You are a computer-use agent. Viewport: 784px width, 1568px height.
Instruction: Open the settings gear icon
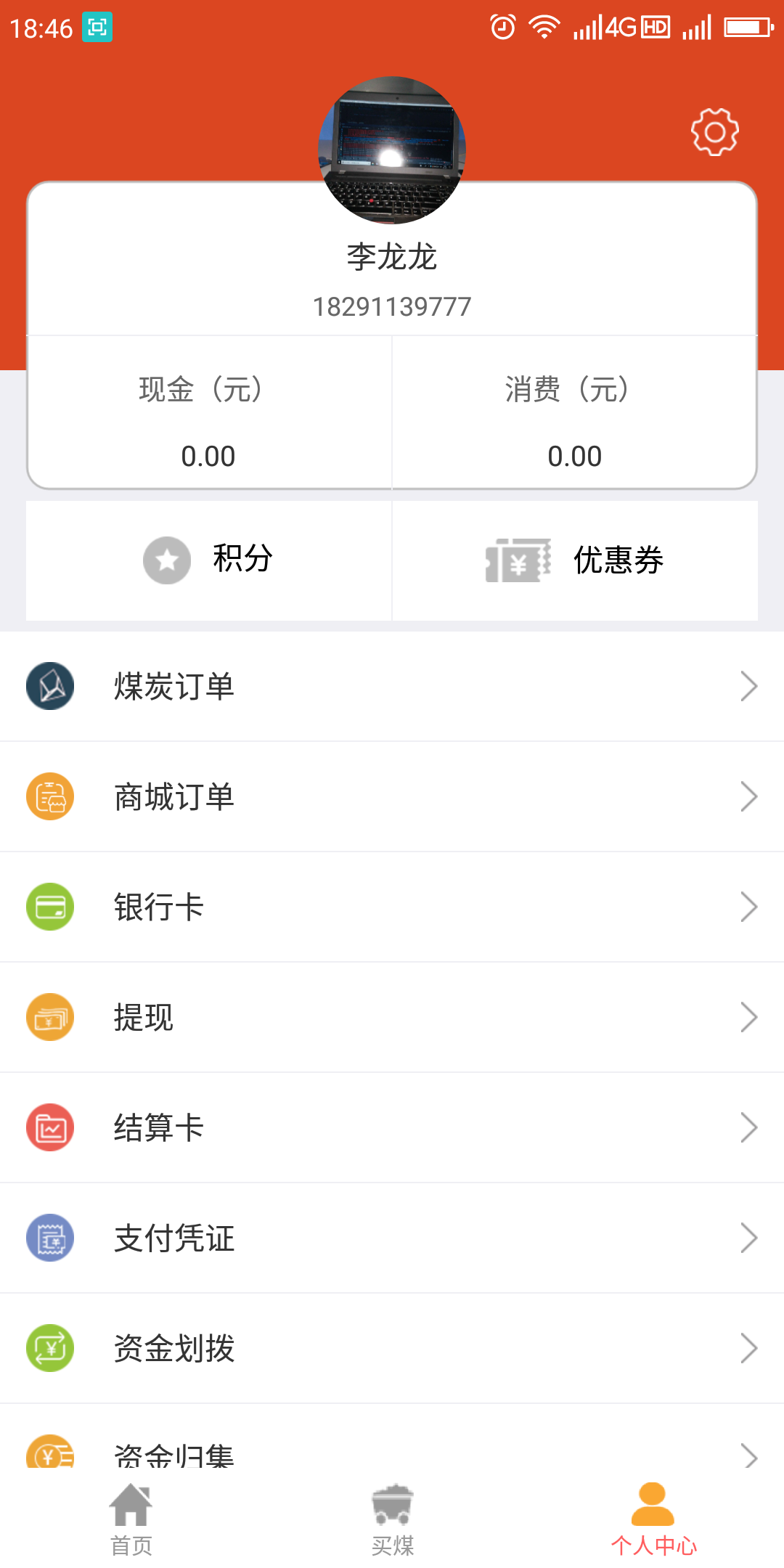point(715,132)
